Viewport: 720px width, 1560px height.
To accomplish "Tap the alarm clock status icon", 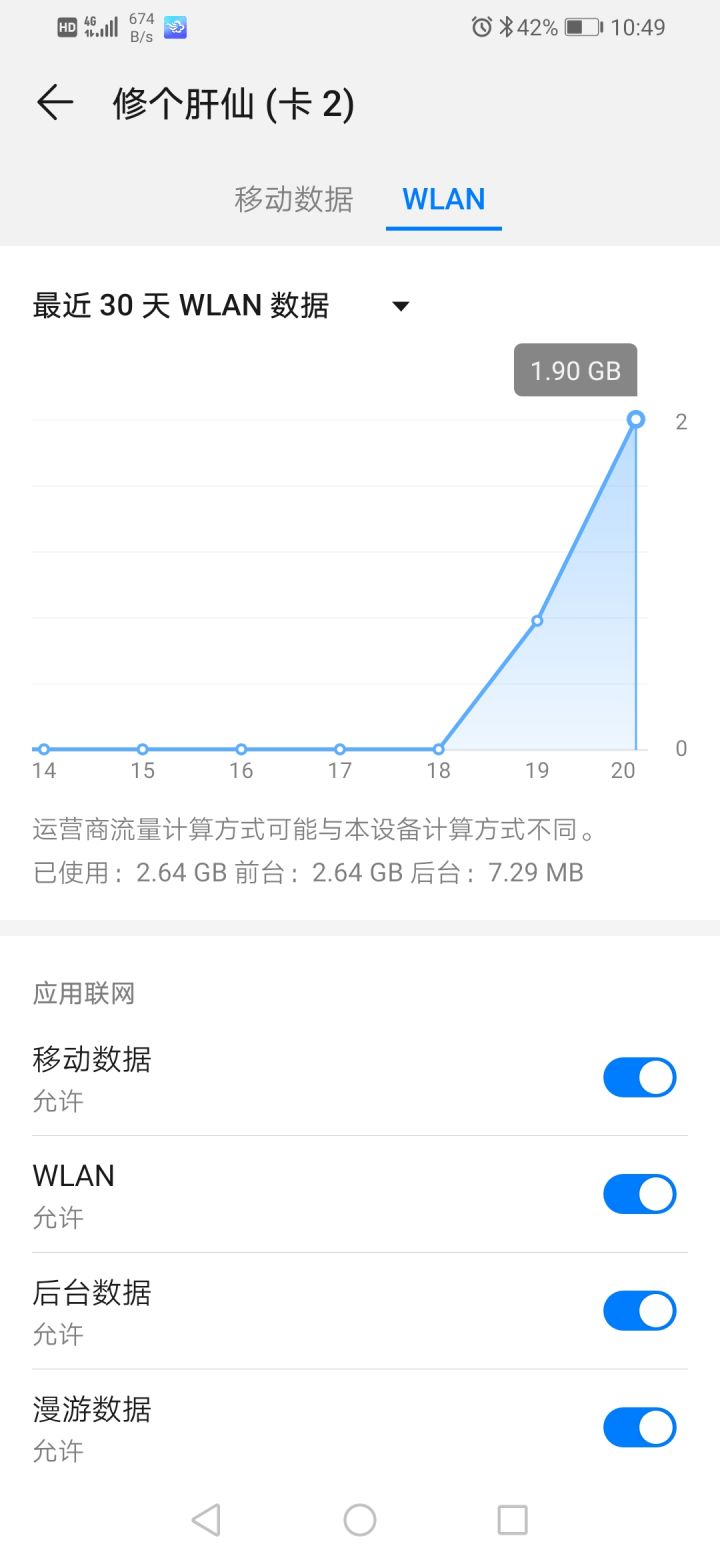I will [482, 27].
